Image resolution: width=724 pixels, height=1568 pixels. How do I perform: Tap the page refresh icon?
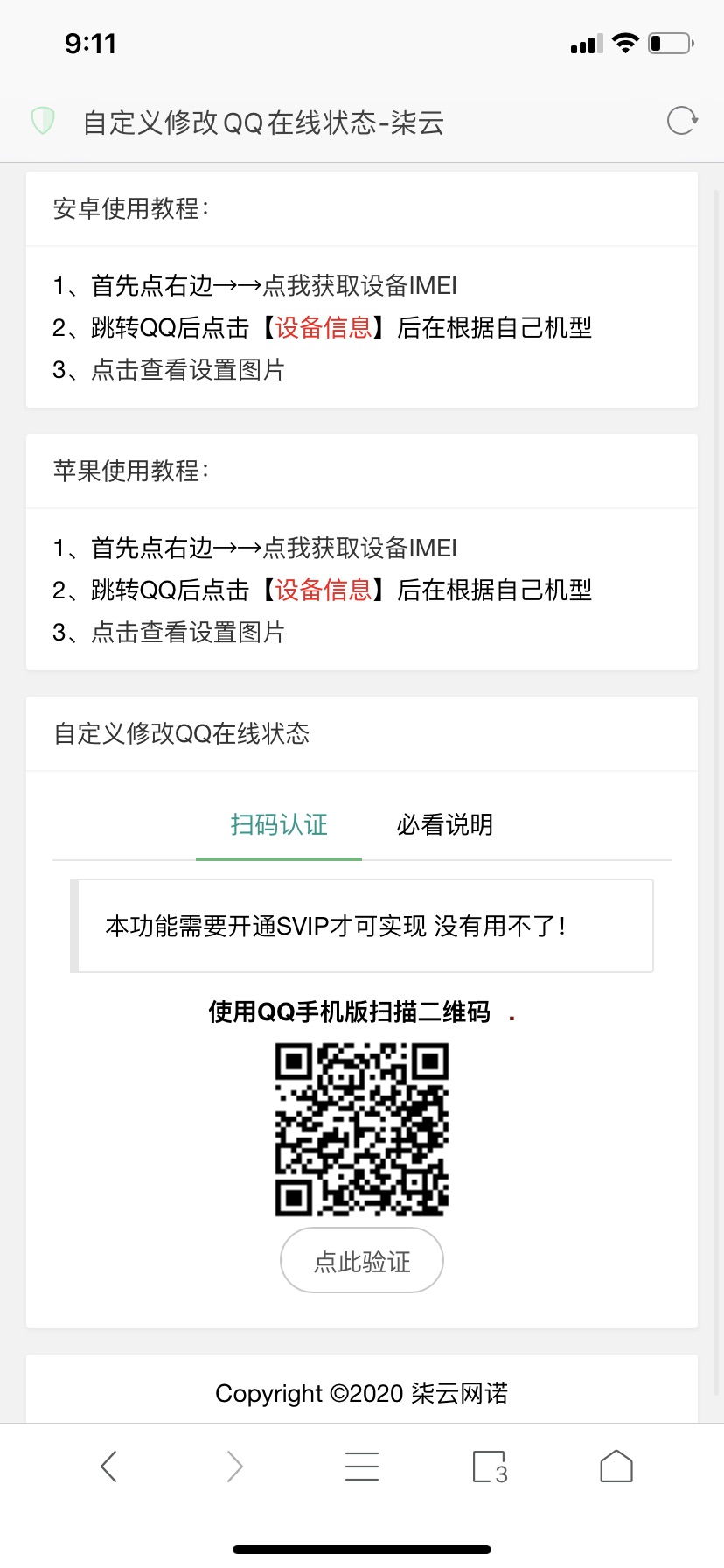682,121
